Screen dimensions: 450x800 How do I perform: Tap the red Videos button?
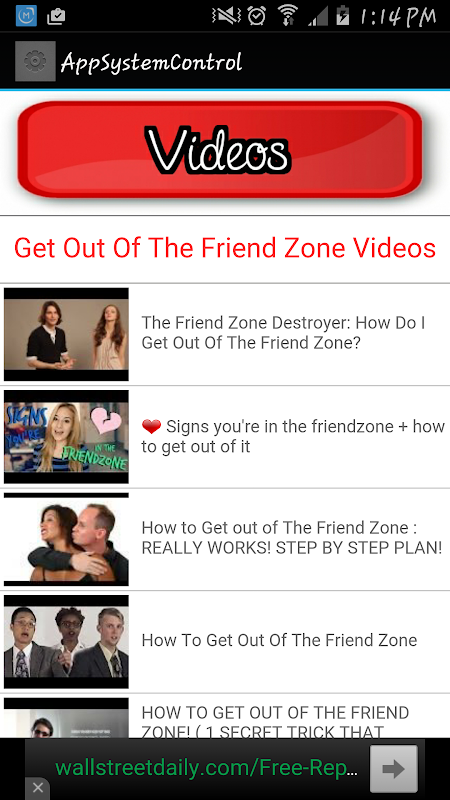point(220,150)
